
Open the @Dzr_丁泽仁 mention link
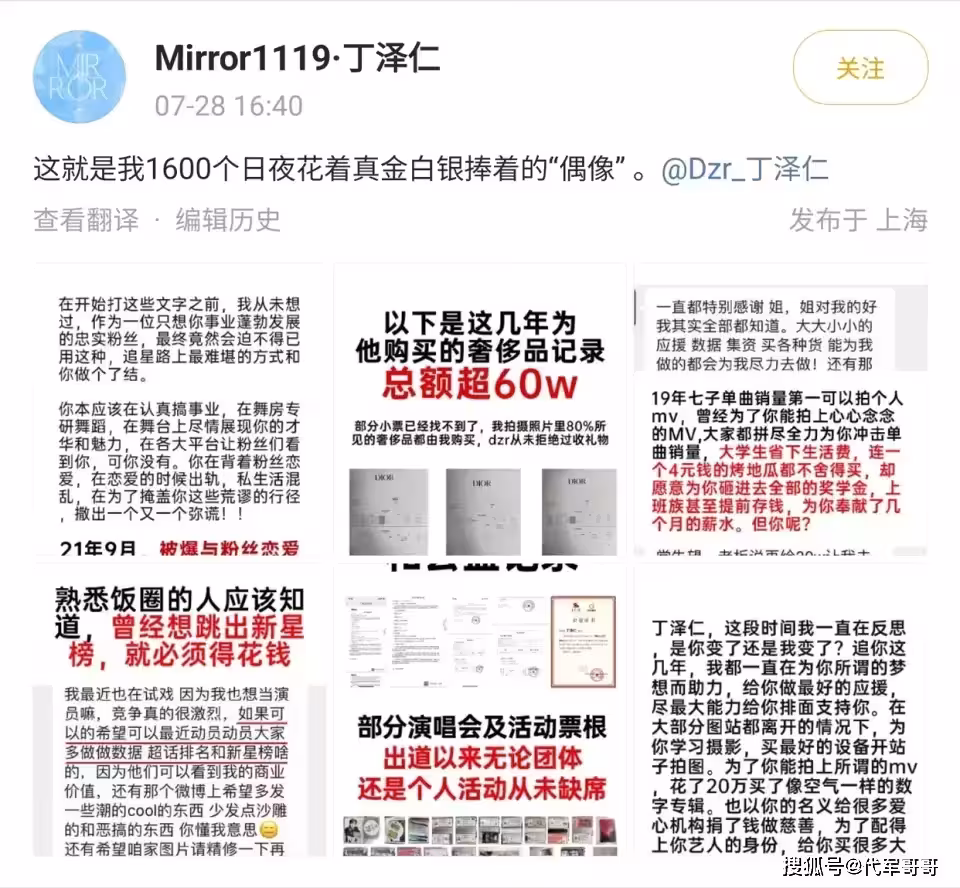[x=744, y=168]
